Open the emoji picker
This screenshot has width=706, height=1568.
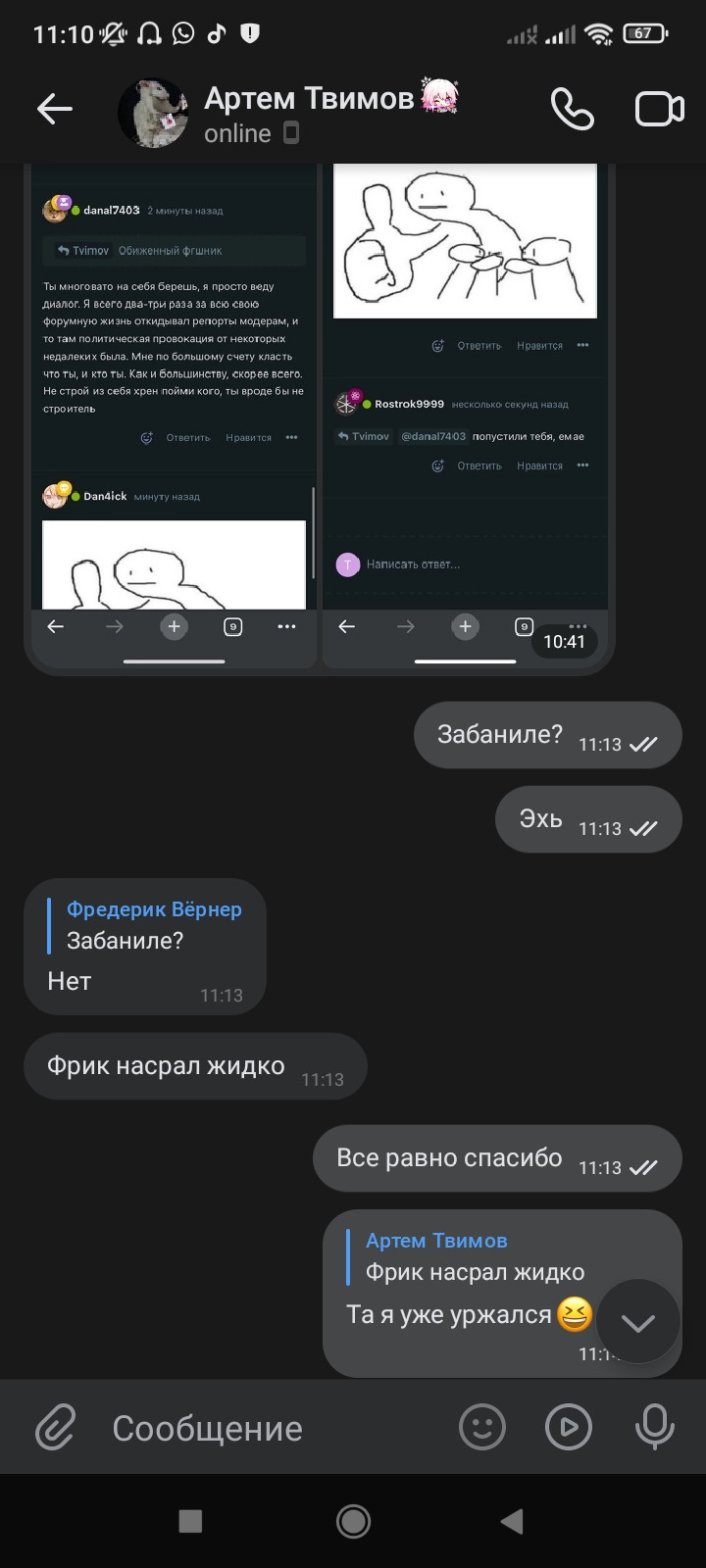point(482,1427)
